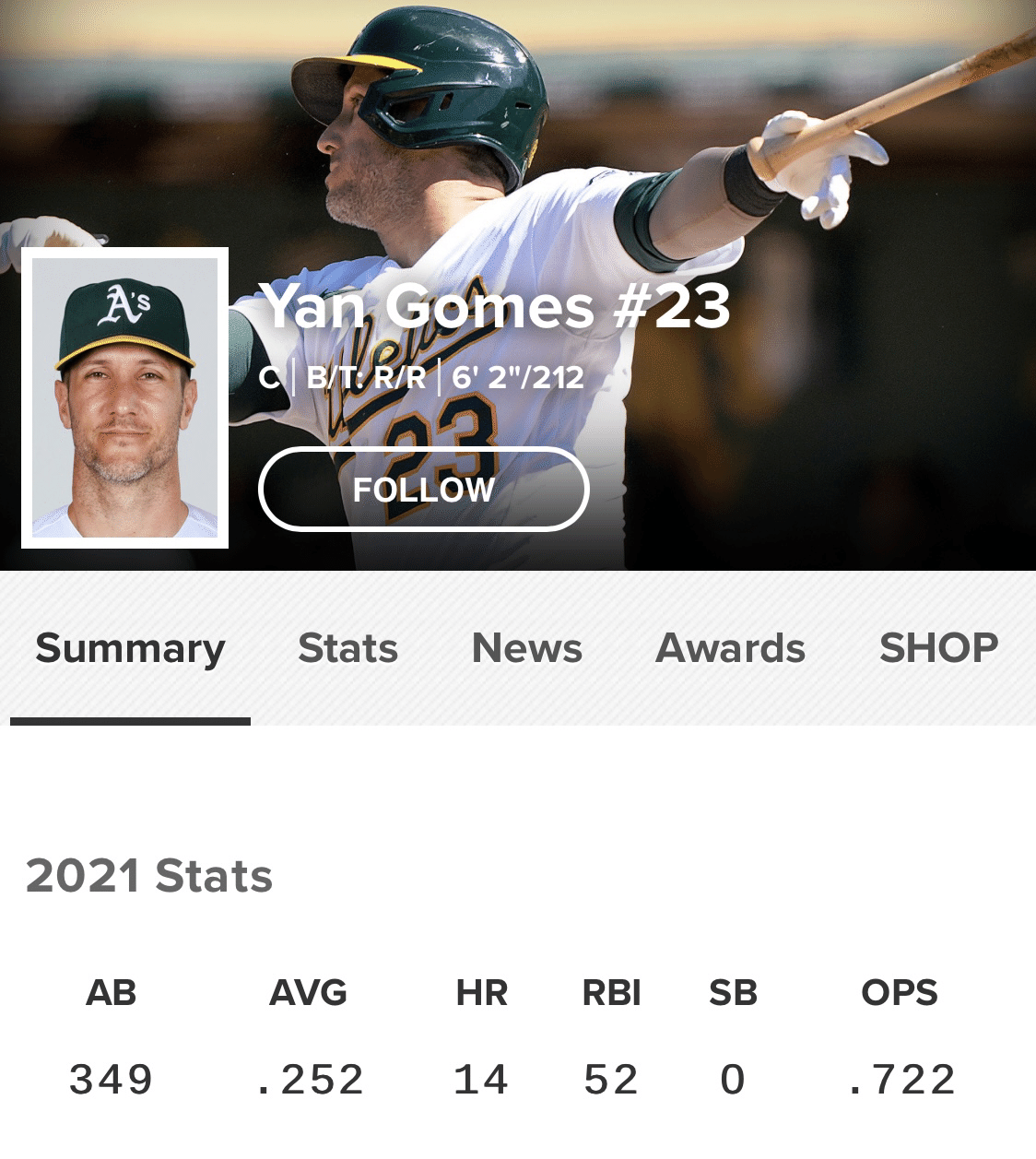Image resolution: width=1036 pixels, height=1159 pixels.
Task: Go to the SHOP tab
Action: coord(938,649)
